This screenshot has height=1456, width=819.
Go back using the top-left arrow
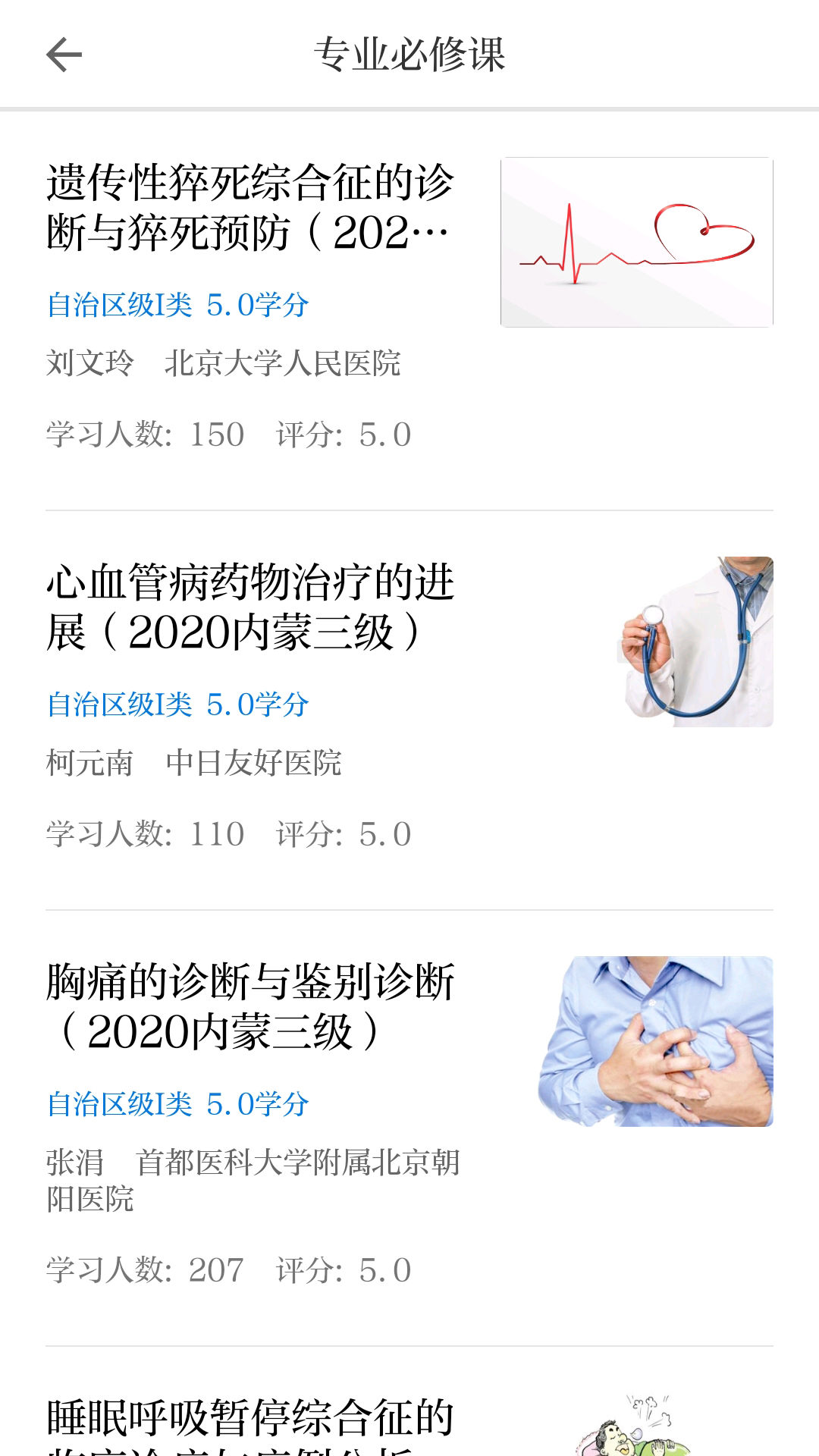tap(64, 55)
